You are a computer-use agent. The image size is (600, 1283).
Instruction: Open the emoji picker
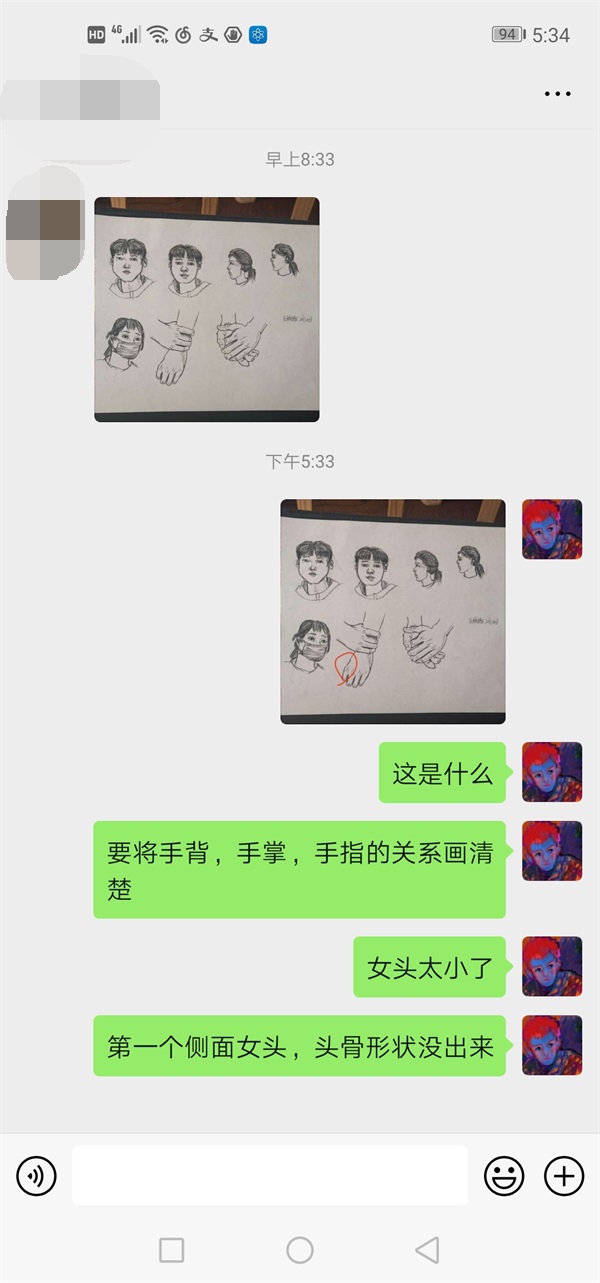click(504, 1175)
